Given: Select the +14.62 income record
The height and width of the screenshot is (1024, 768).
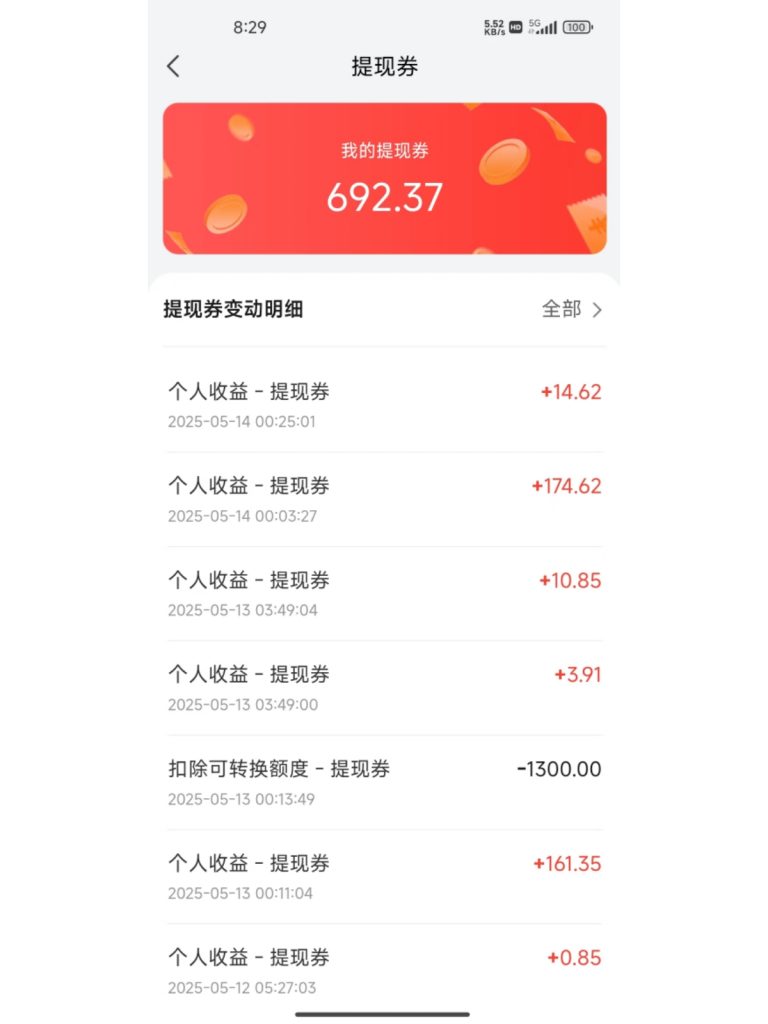Looking at the screenshot, I should (x=384, y=403).
